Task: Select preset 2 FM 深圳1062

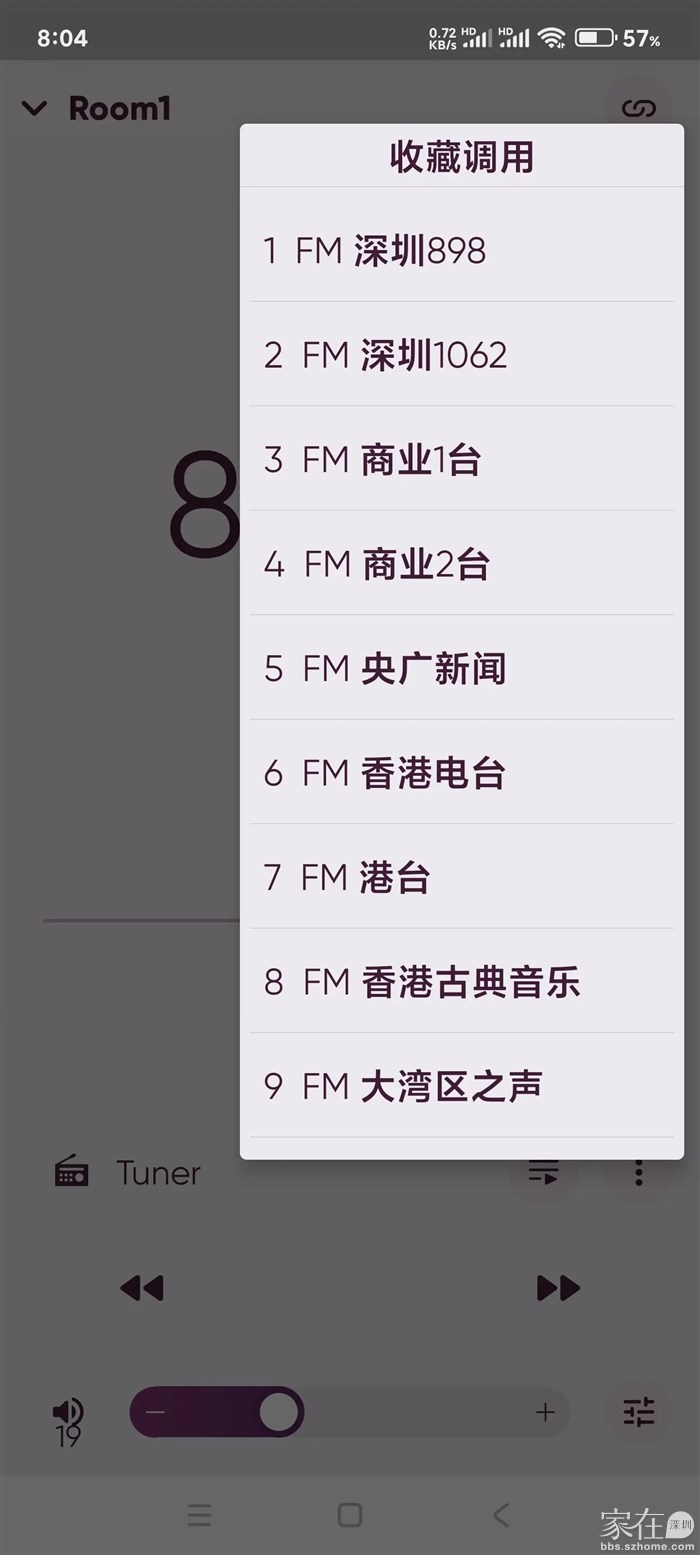Action: [x=460, y=355]
